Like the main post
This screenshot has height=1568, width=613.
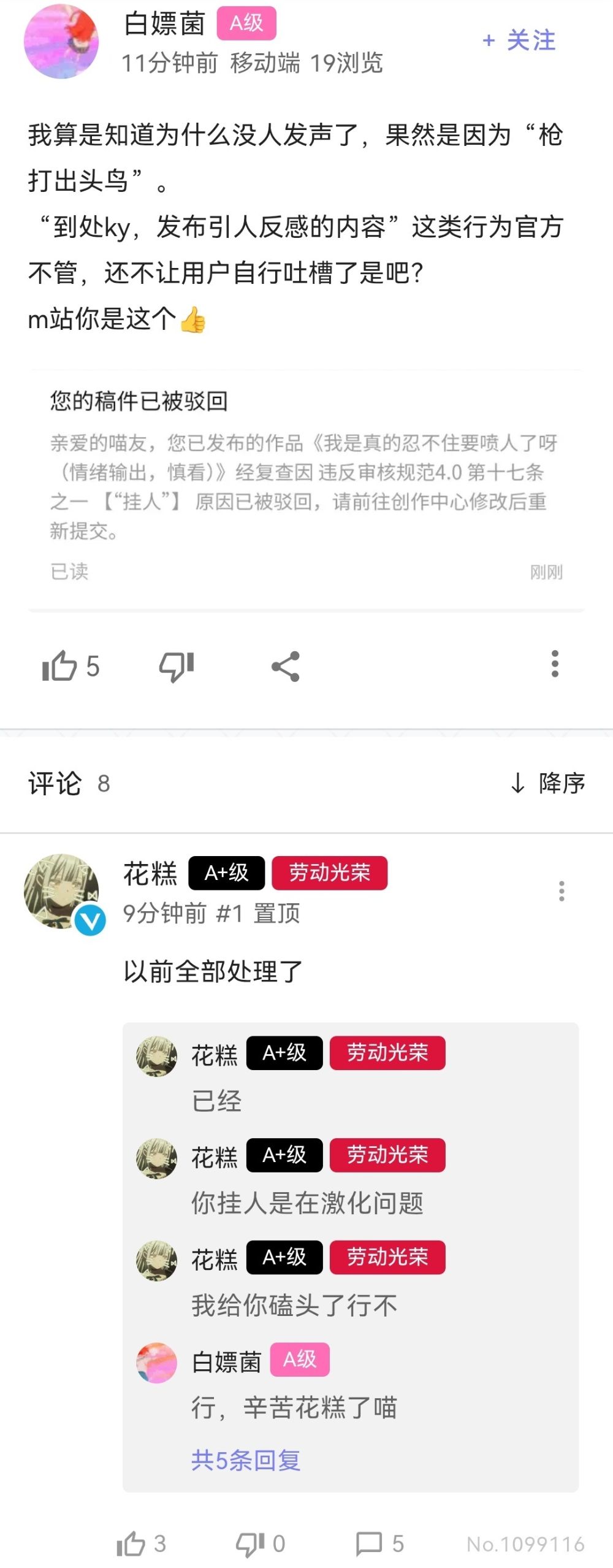60,666
